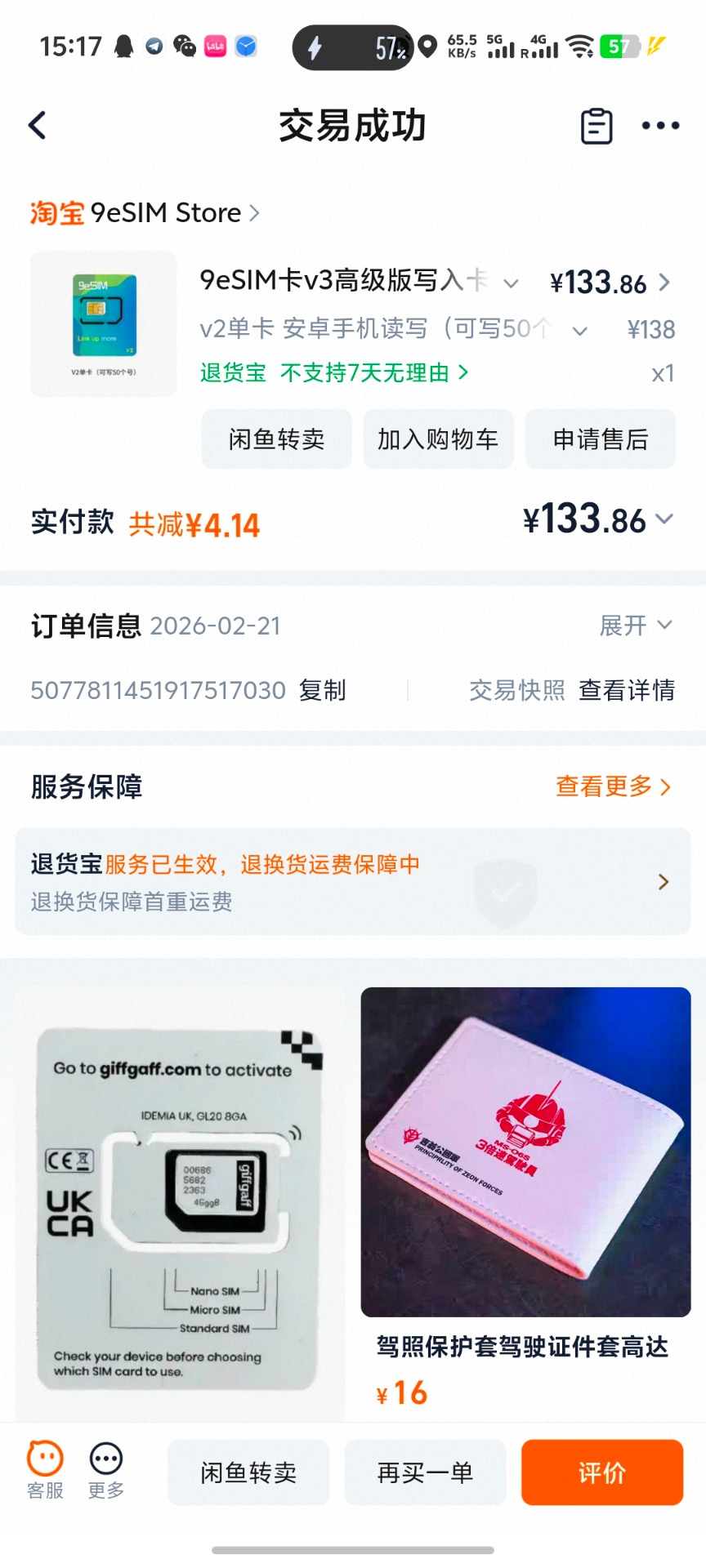The height and width of the screenshot is (1568, 706).
Task: Expand 订单信息 using the 展开 control
Action: 637,626
